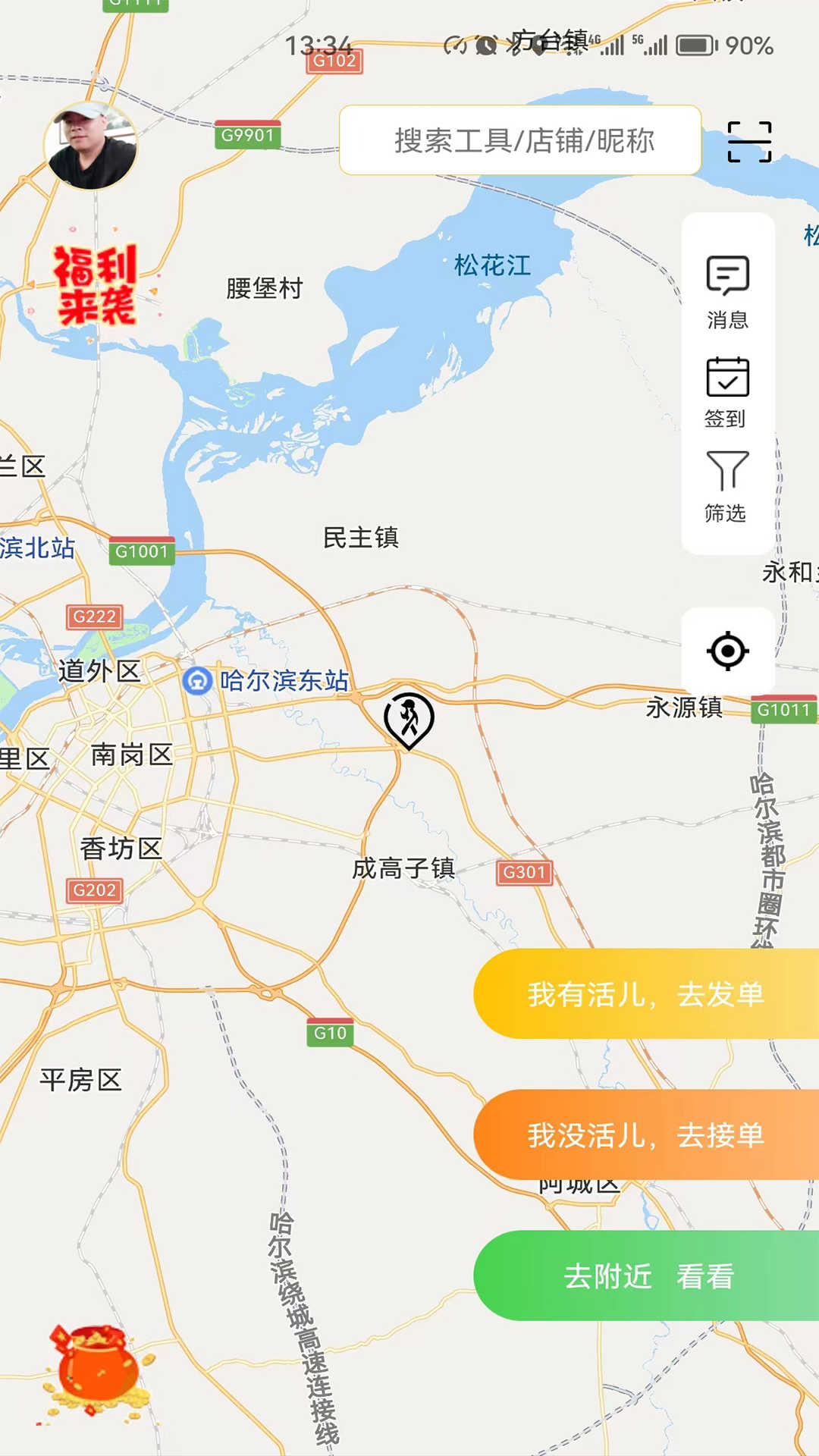Tap the 哈尔滨东站 subway station icon
Screen dimensions: 819x1456
pyautogui.click(x=197, y=681)
